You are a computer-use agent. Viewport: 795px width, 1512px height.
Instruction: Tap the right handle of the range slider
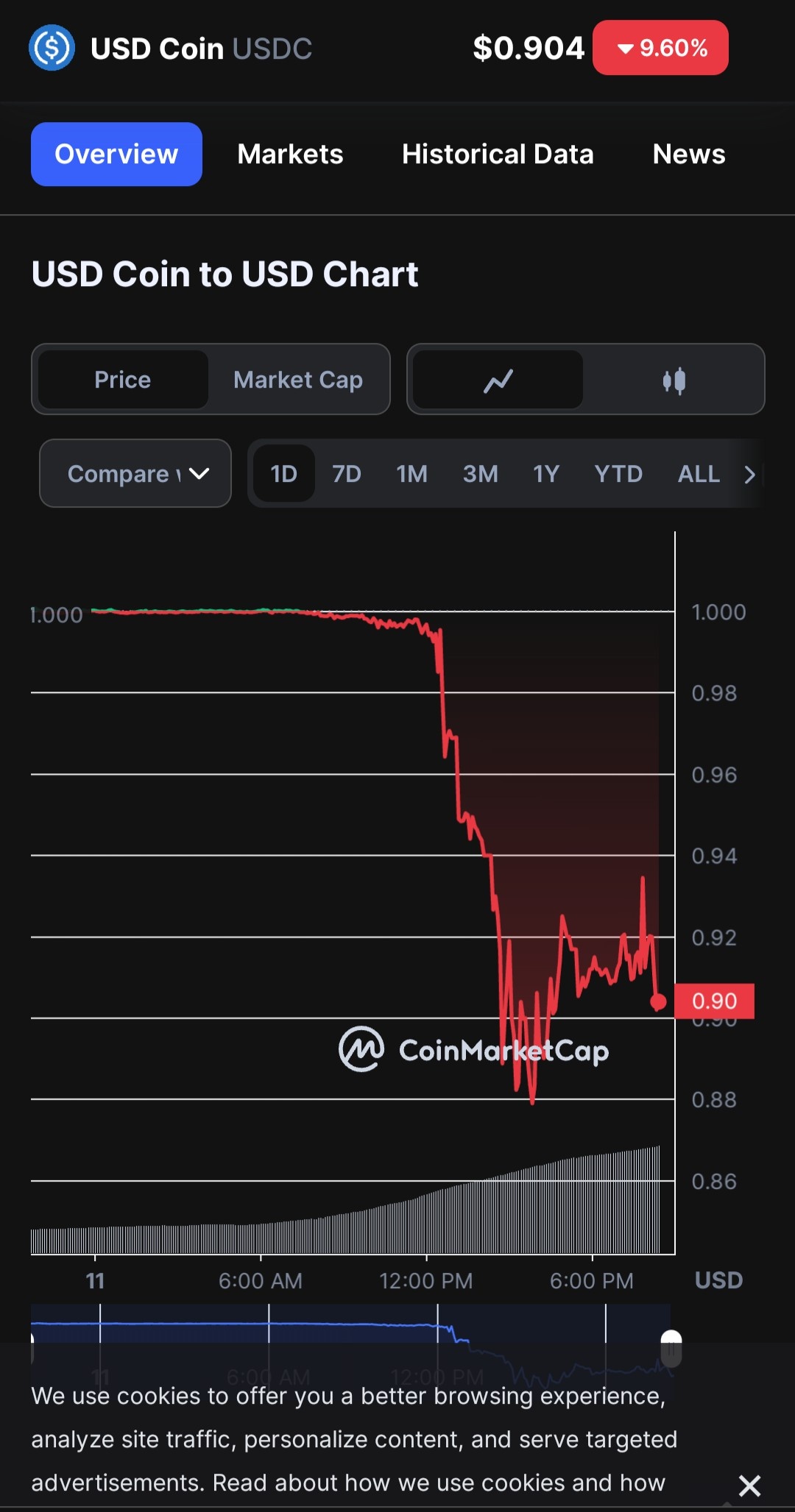(671, 1348)
